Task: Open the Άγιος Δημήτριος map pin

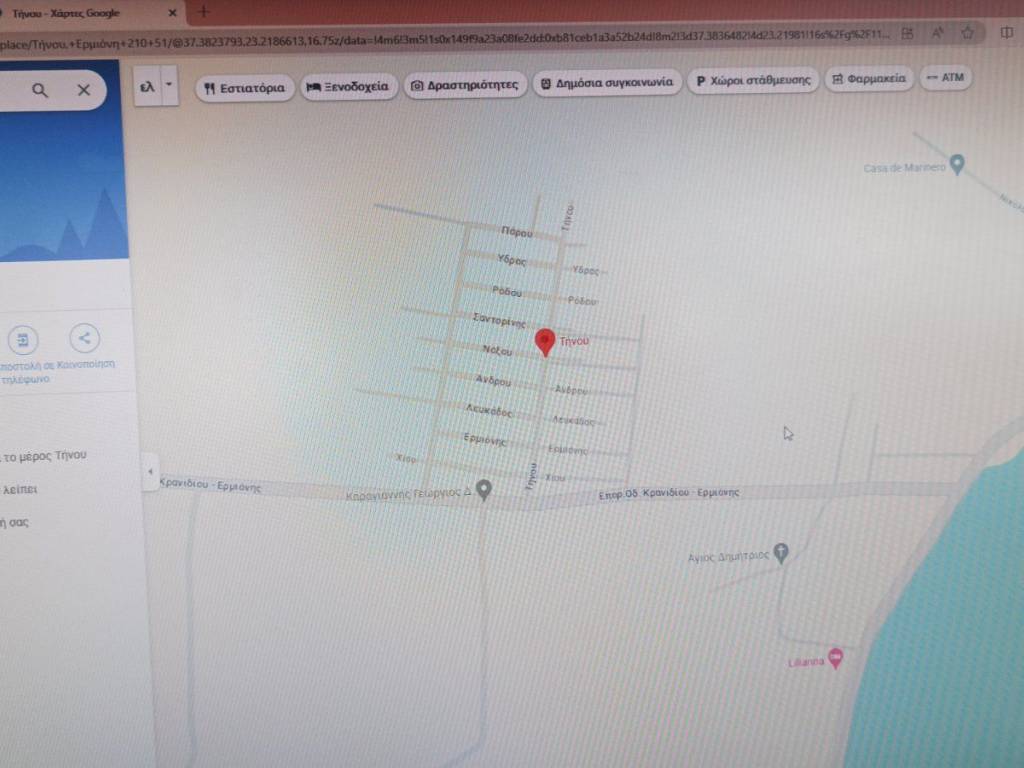Action: click(782, 551)
